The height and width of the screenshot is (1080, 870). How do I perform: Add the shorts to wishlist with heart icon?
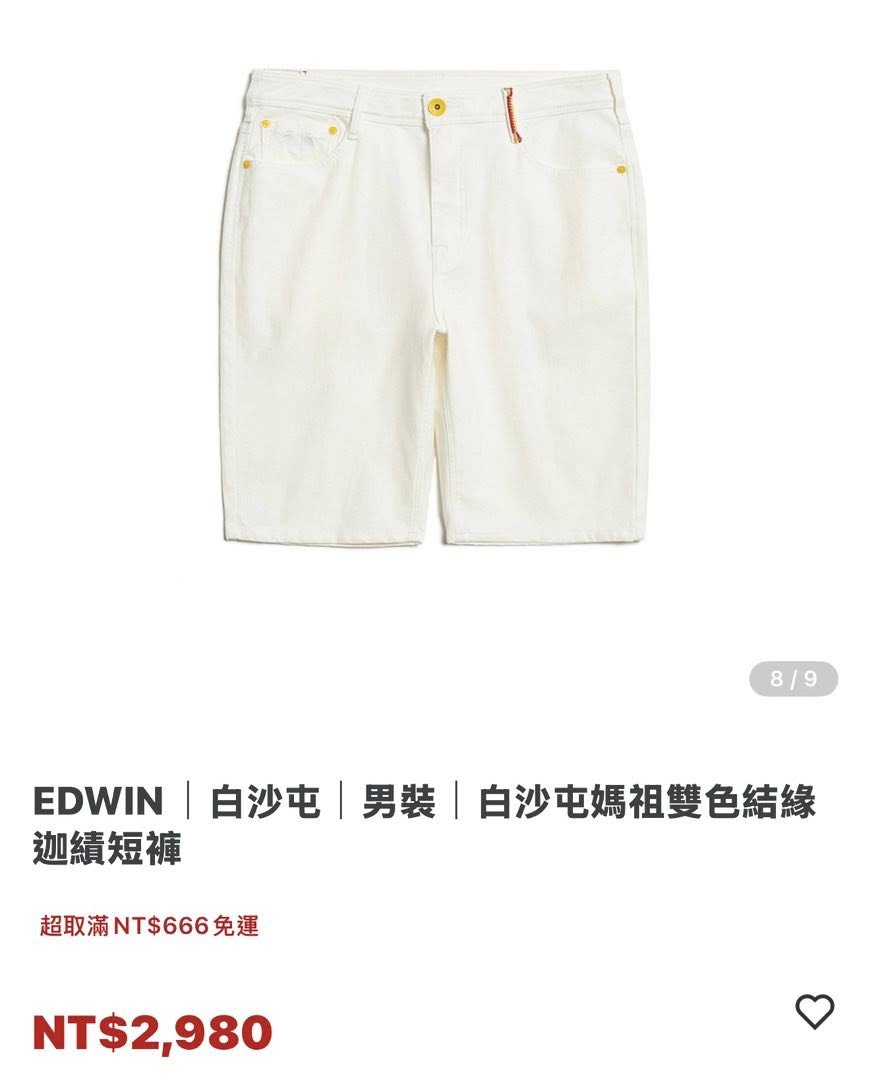pyautogui.click(x=814, y=1012)
